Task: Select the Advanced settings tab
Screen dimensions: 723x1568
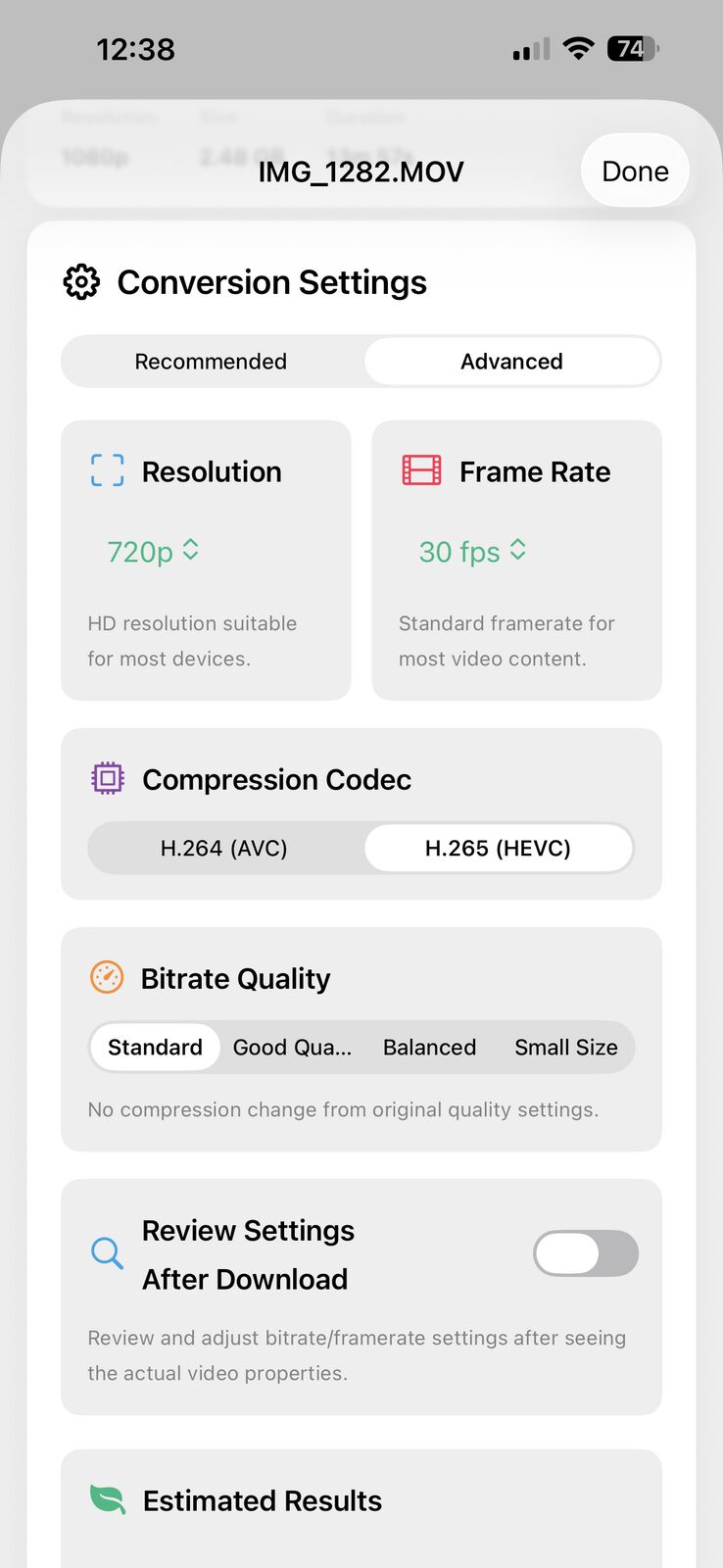Action: click(x=511, y=362)
